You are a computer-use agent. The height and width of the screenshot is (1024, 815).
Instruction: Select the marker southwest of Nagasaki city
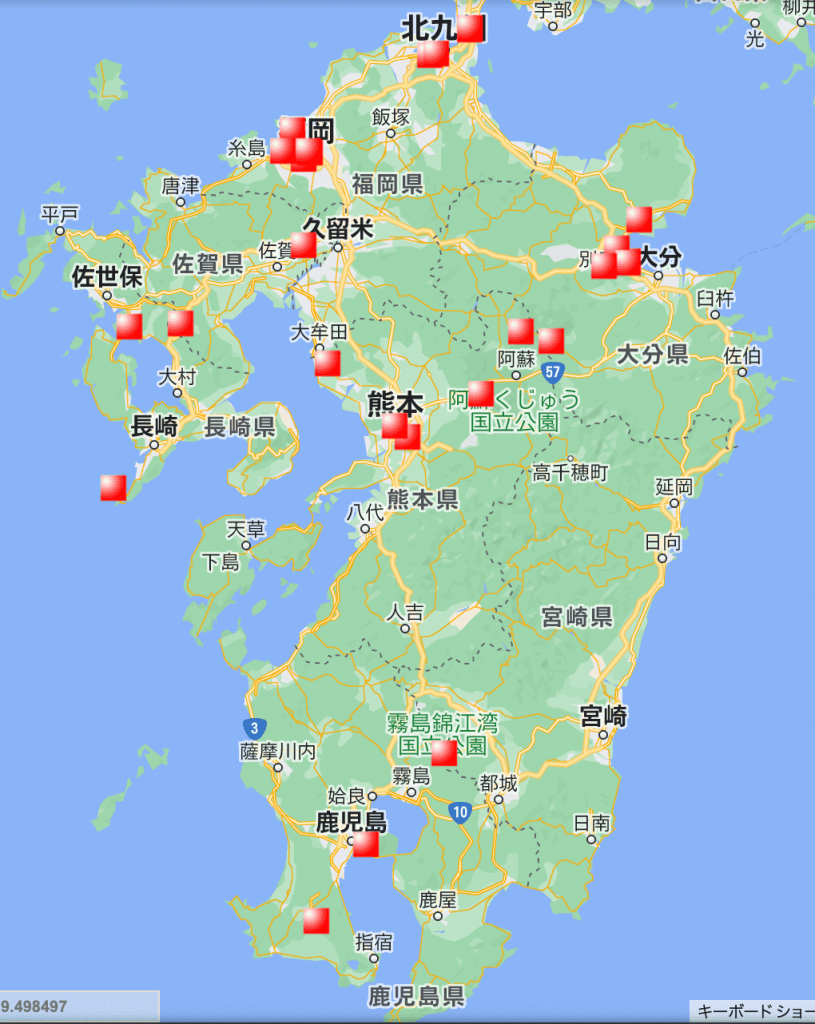pyautogui.click(x=113, y=487)
